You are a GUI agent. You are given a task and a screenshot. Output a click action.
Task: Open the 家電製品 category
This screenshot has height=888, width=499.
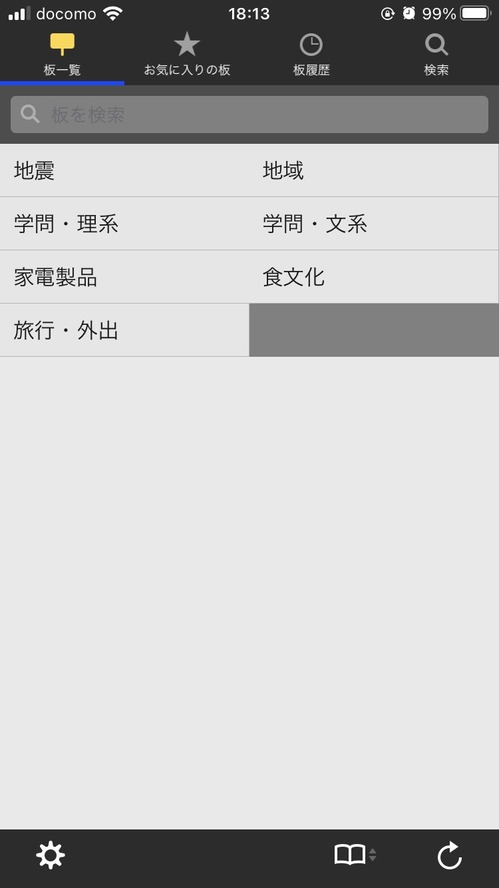125,277
